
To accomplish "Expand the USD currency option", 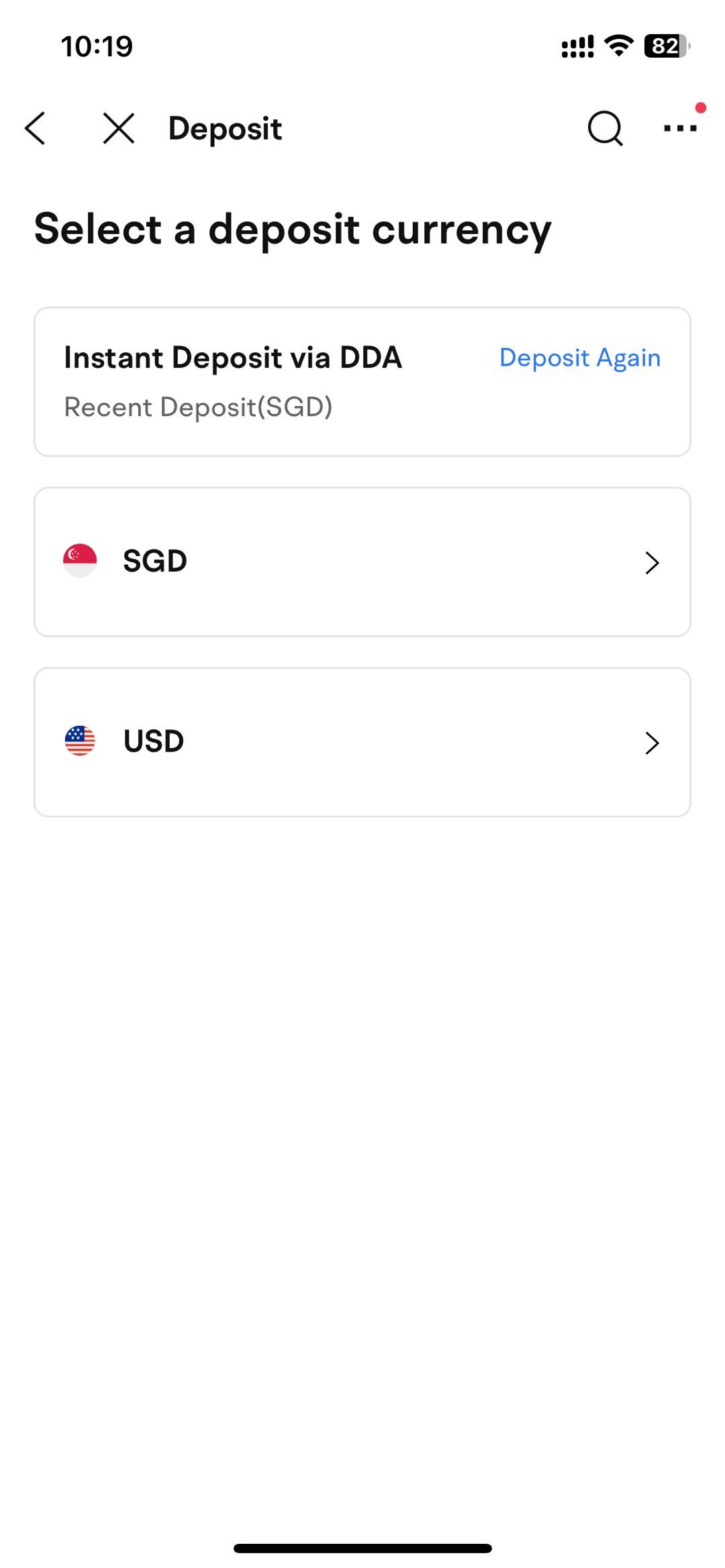I will pyautogui.click(x=362, y=741).
